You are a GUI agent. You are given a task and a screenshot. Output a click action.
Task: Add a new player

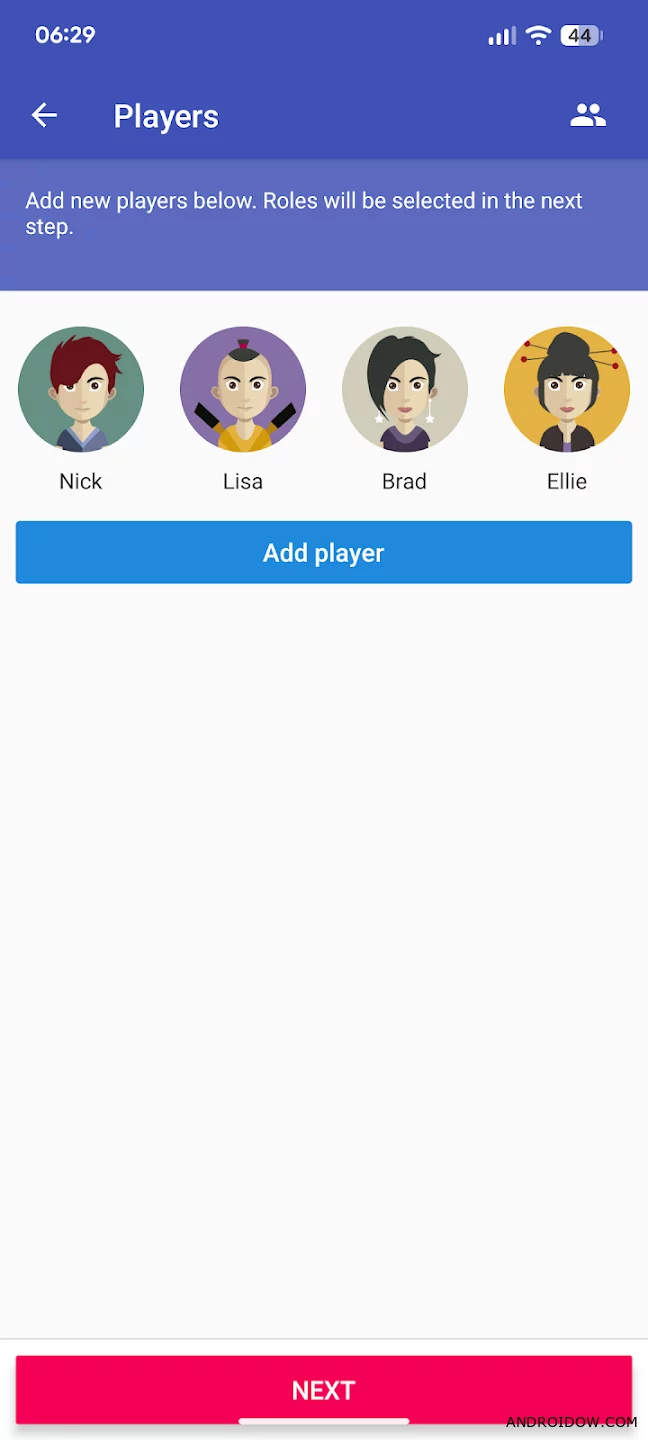(324, 552)
